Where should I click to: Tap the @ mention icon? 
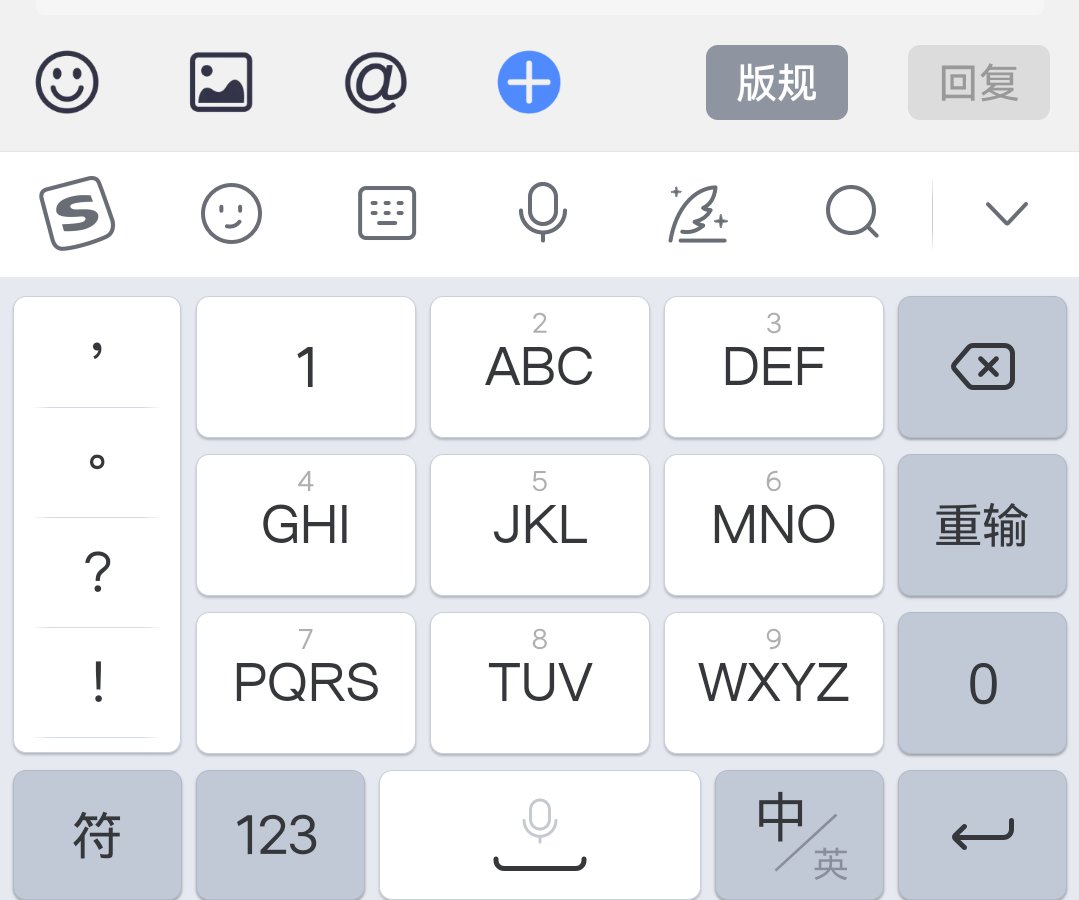click(x=375, y=82)
